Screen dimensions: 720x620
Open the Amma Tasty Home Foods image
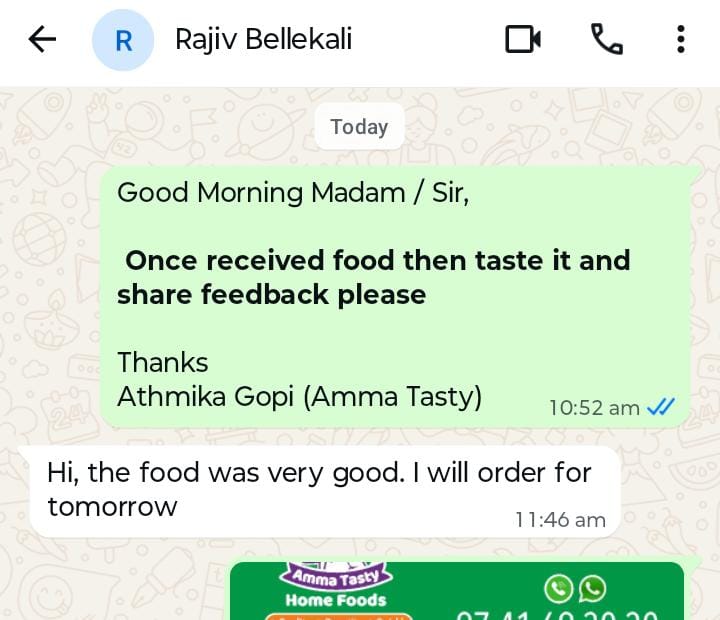coord(457,592)
